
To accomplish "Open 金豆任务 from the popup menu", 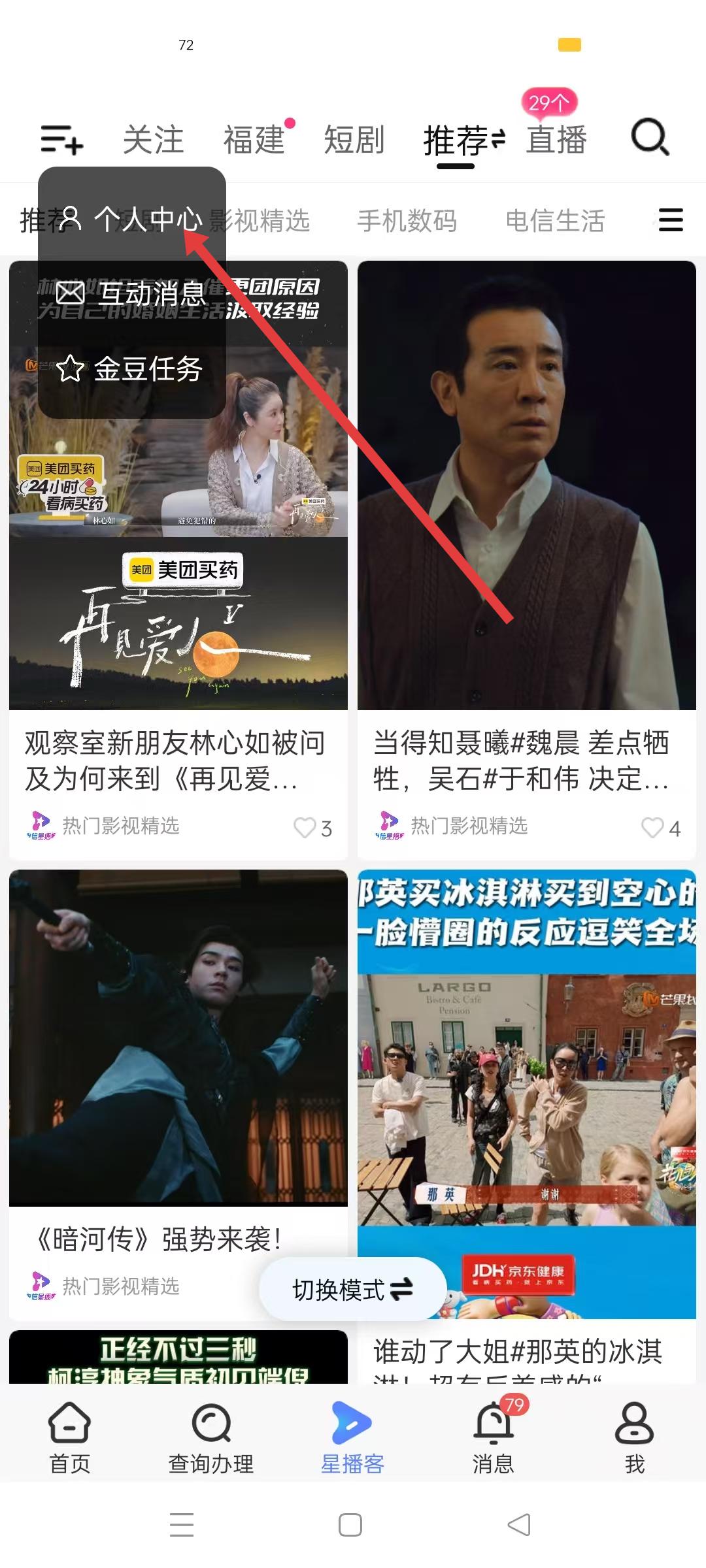I will 131,369.
